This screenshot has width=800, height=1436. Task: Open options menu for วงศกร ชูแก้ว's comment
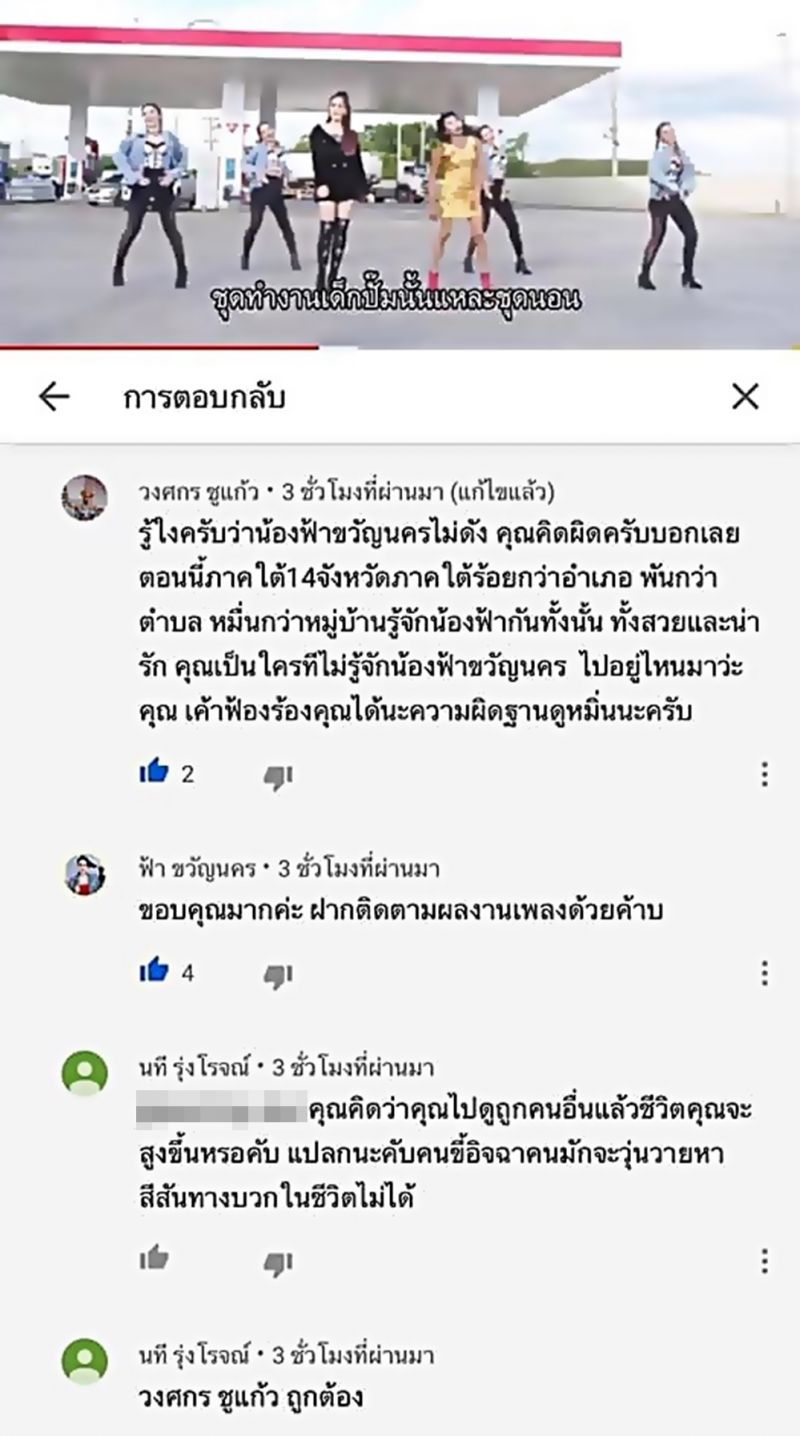tap(764, 774)
